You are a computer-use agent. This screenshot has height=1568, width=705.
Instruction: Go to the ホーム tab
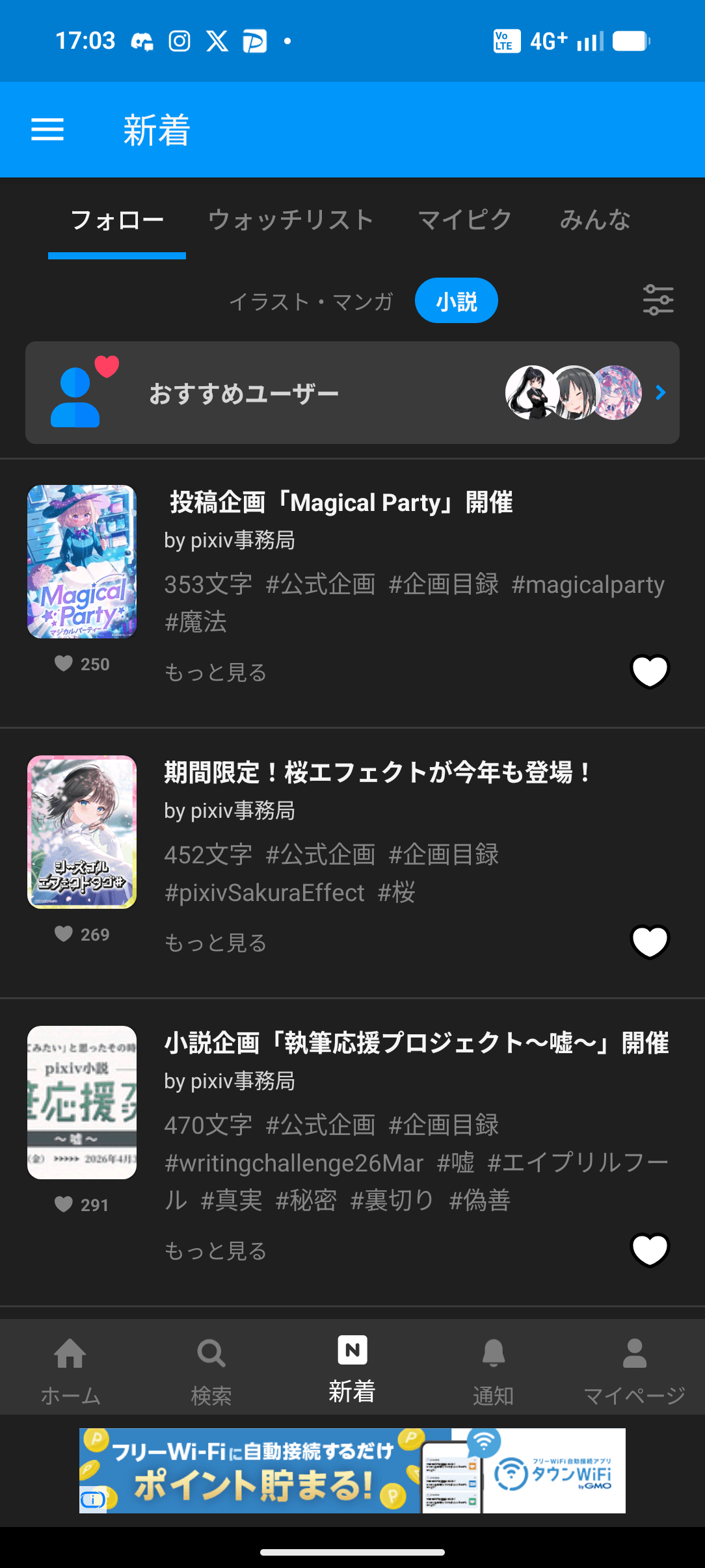[x=70, y=1368]
